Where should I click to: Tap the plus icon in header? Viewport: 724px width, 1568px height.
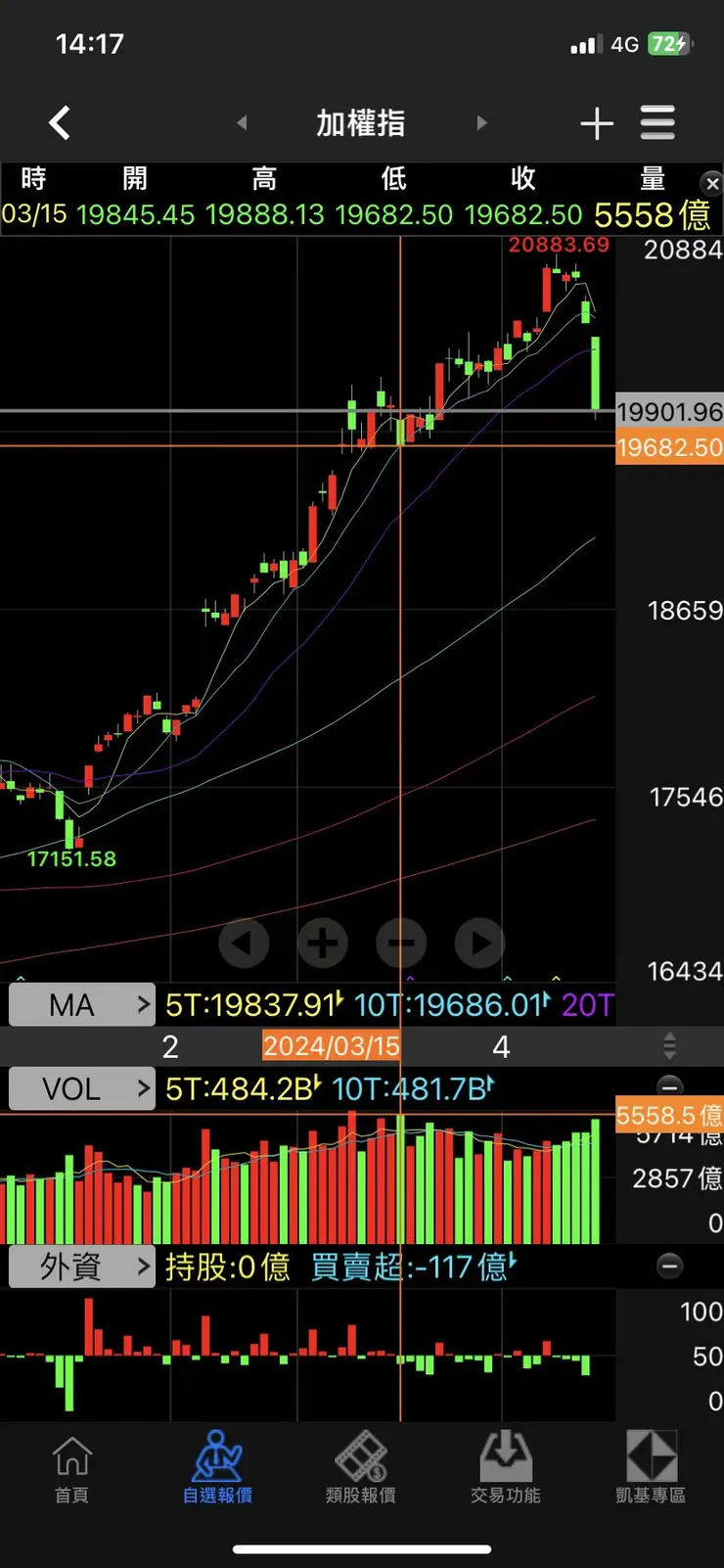pyautogui.click(x=597, y=123)
